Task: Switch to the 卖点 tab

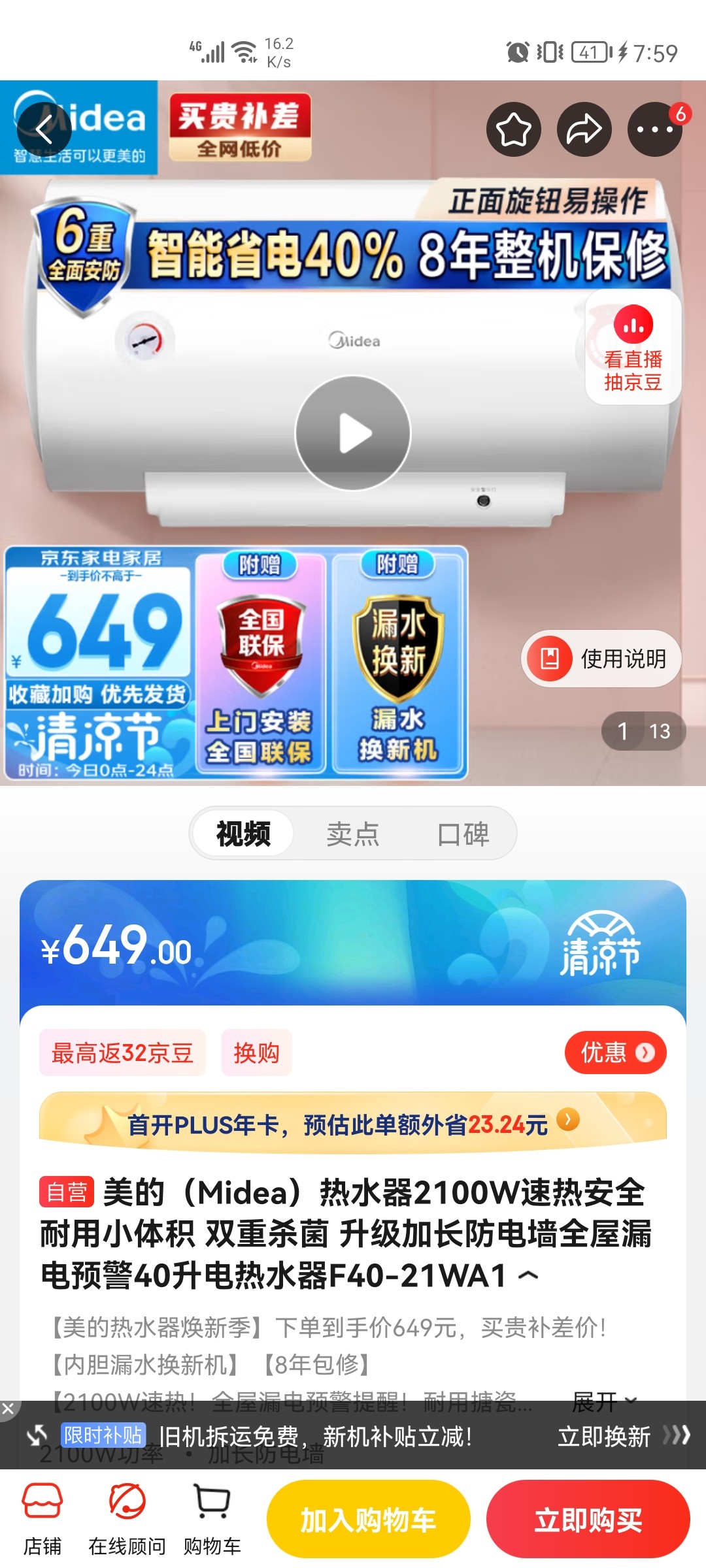Action: click(x=353, y=834)
